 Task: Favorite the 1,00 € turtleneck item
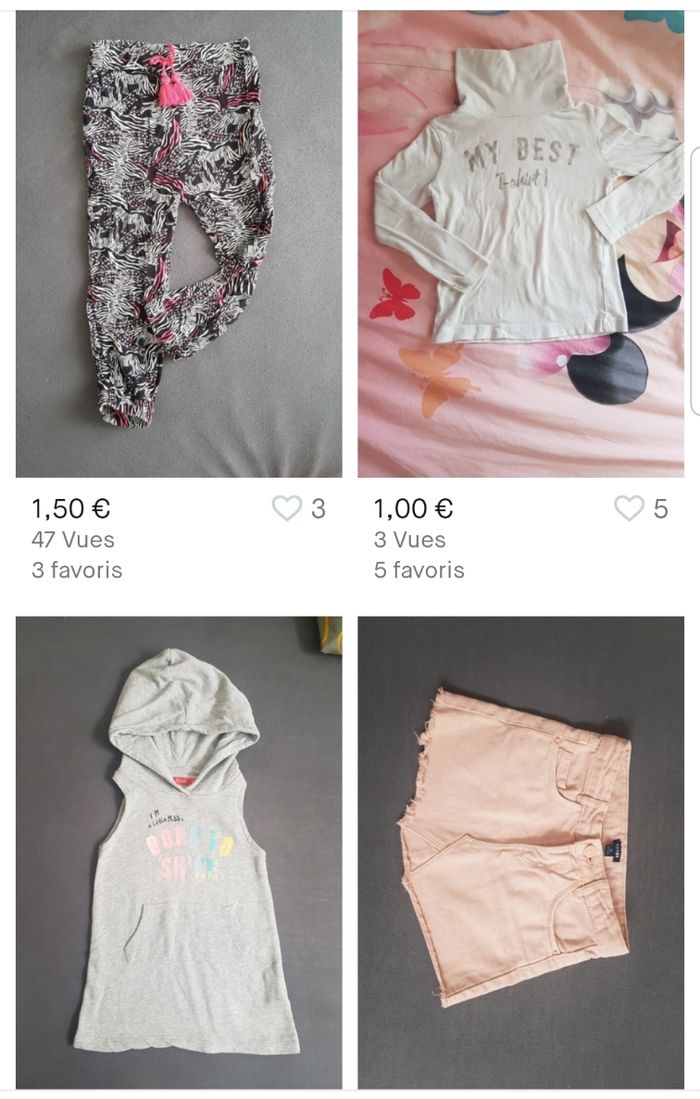629,509
